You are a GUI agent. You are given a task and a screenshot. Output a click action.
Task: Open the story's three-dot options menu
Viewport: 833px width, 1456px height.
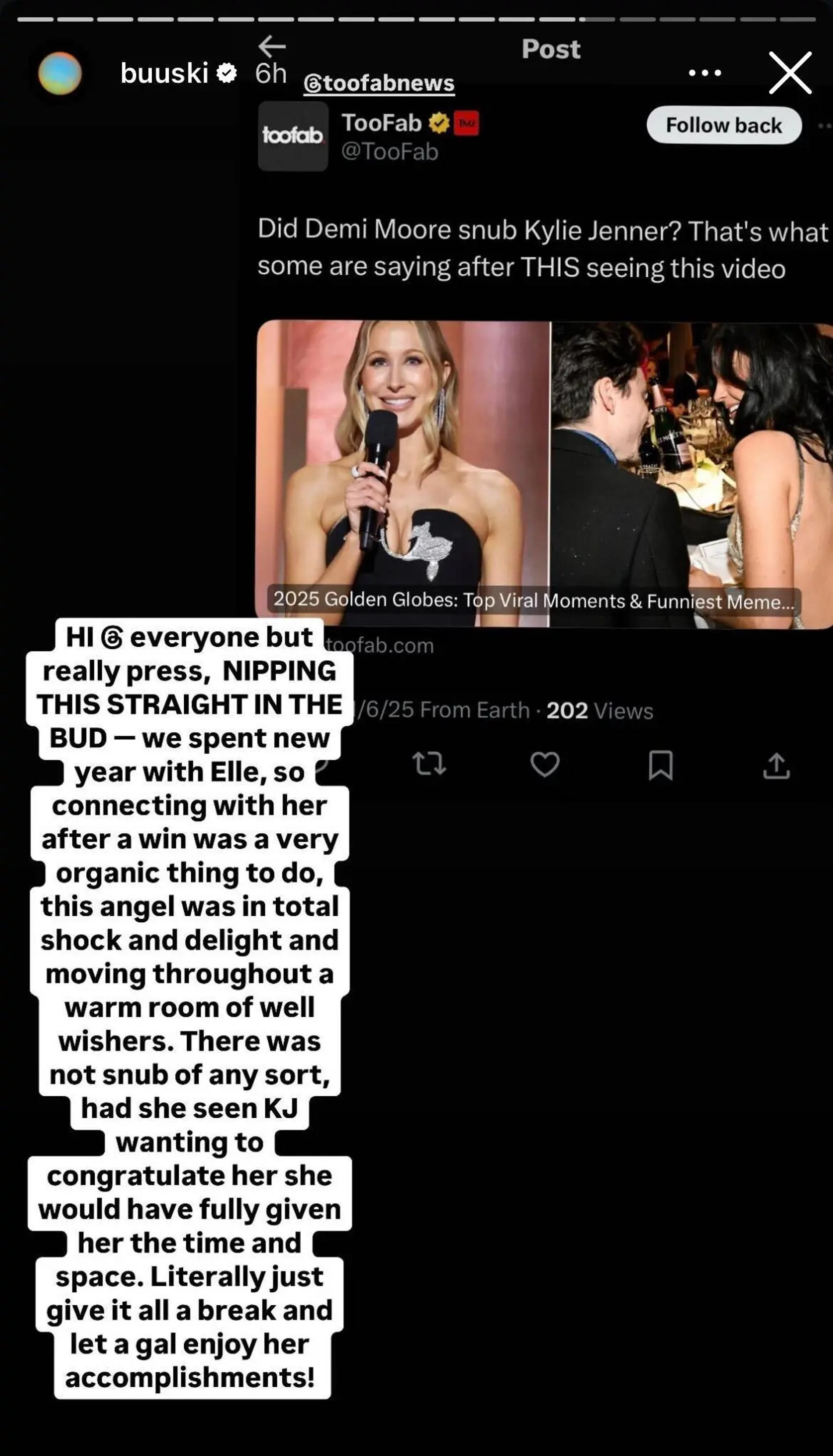point(704,73)
